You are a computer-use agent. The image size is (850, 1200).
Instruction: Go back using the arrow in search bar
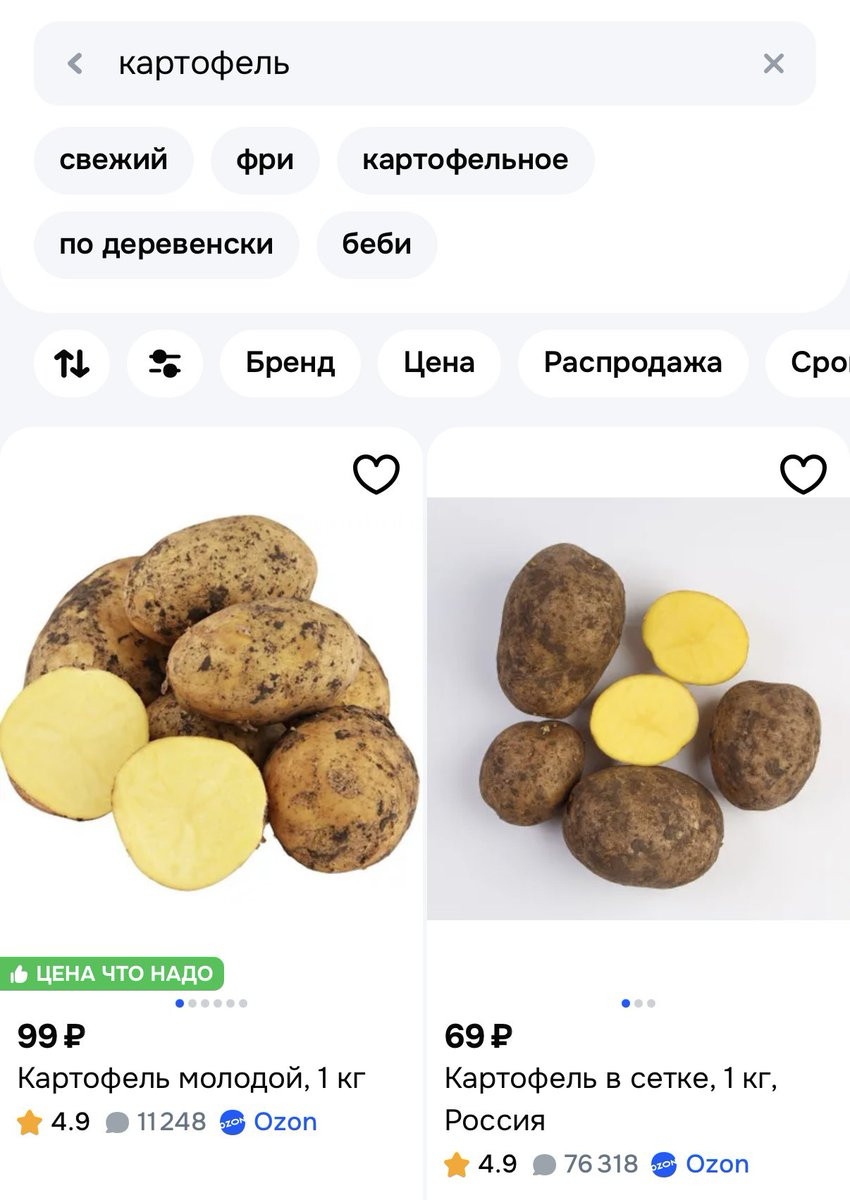pyautogui.click(x=75, y=64)
